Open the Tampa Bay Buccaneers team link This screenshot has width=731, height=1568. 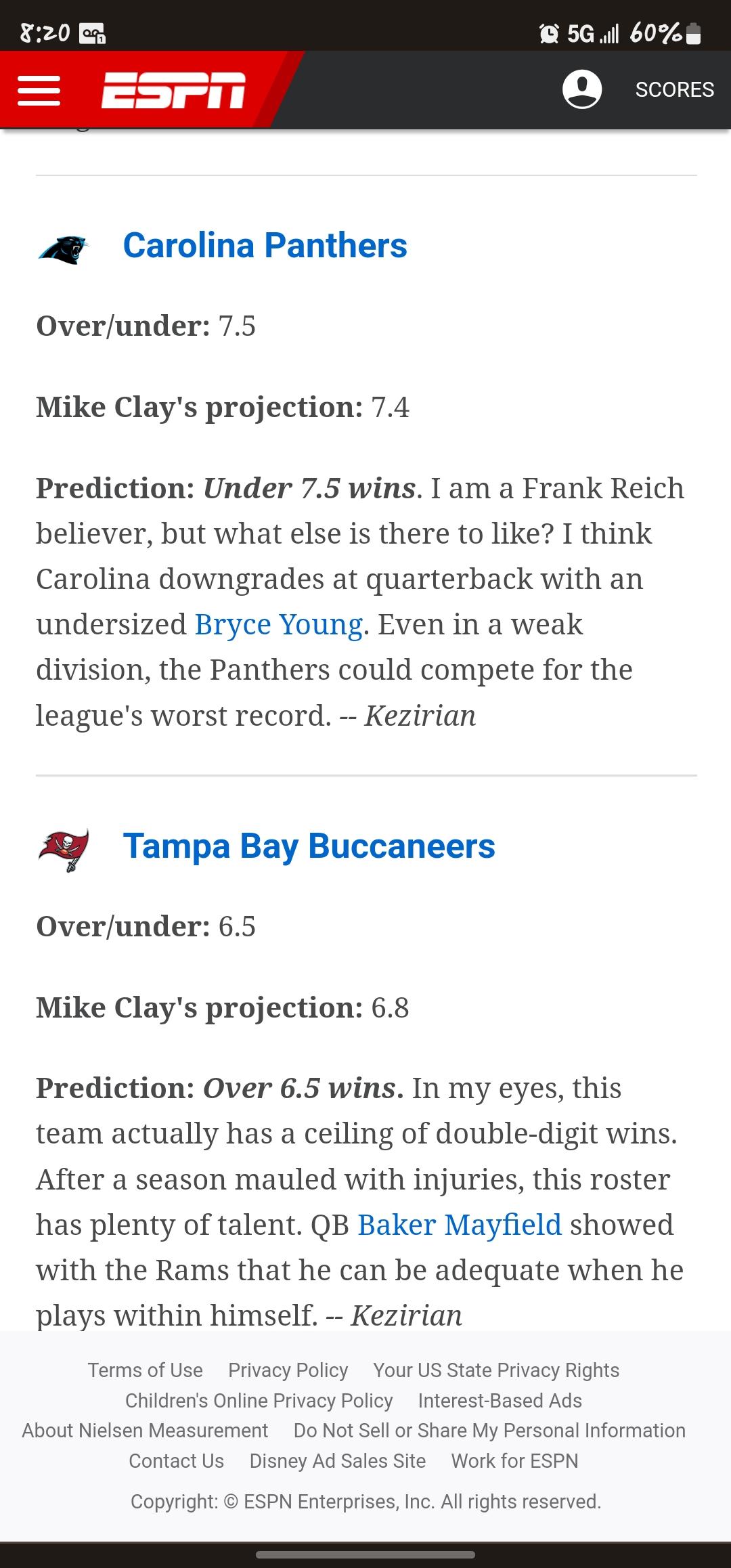tap(309, 846)
